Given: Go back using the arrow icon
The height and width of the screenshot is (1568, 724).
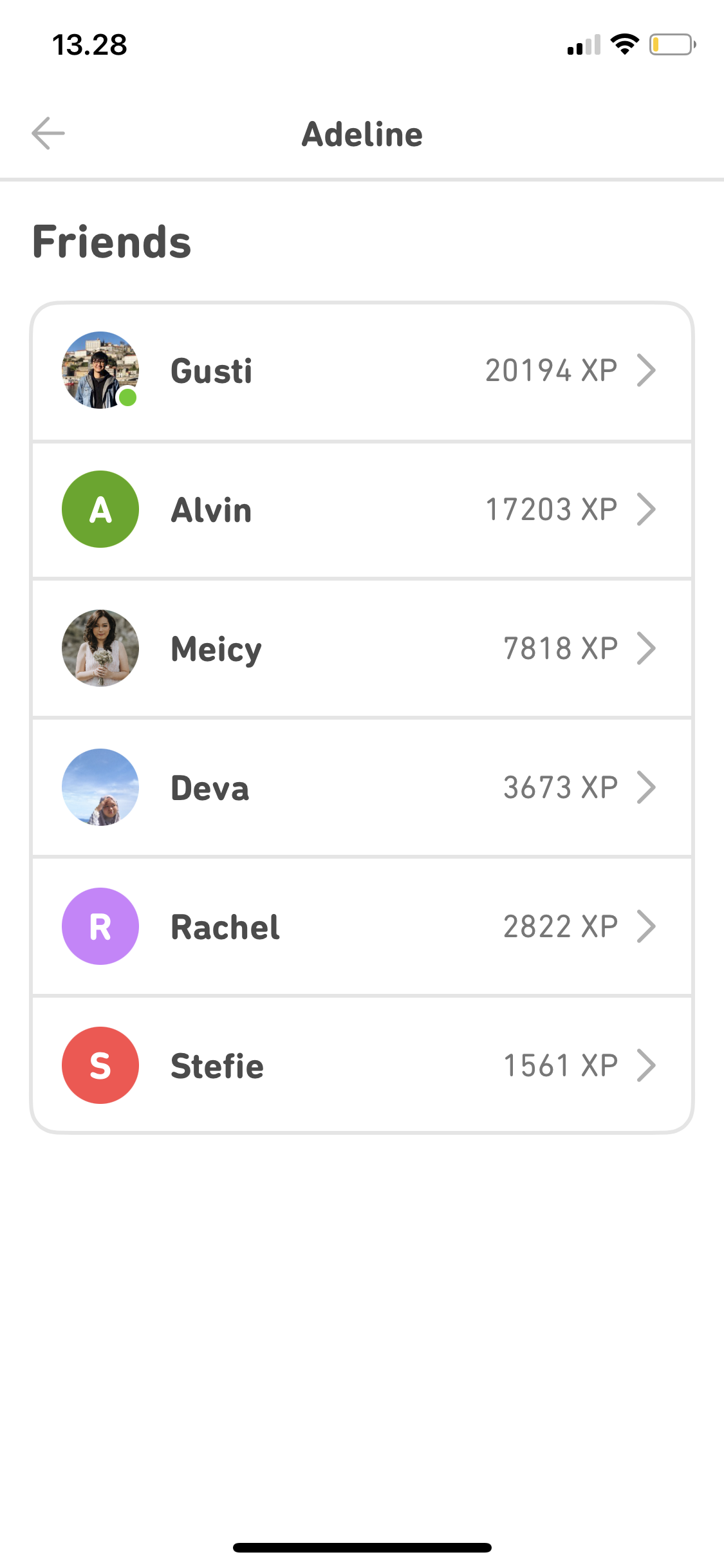Looking at the screenshot, I should (x=48, y=133).
